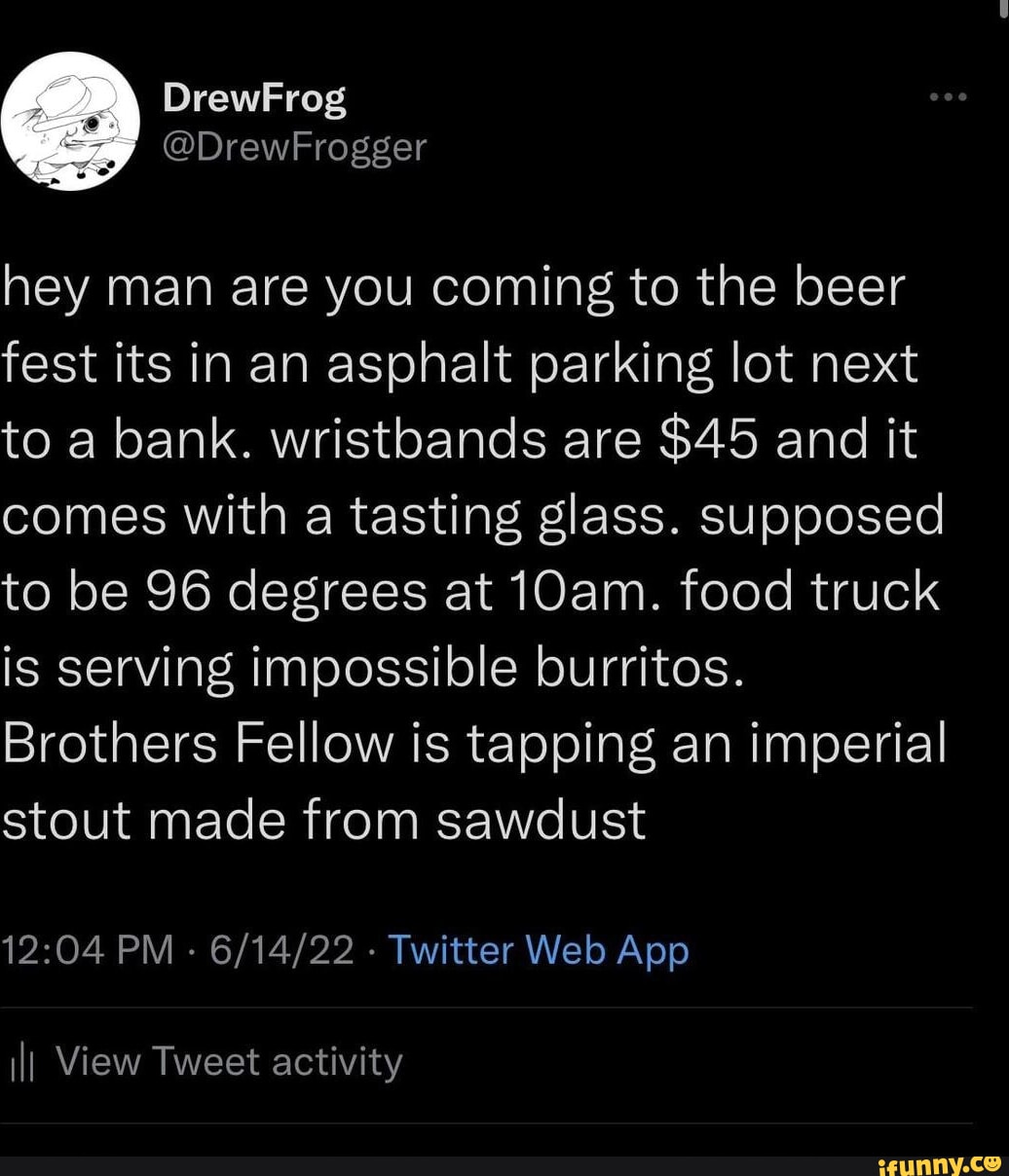Tap the Twitter Web App source link
The width and height of the screenshot is (1009, 1176).
[539, 949]
